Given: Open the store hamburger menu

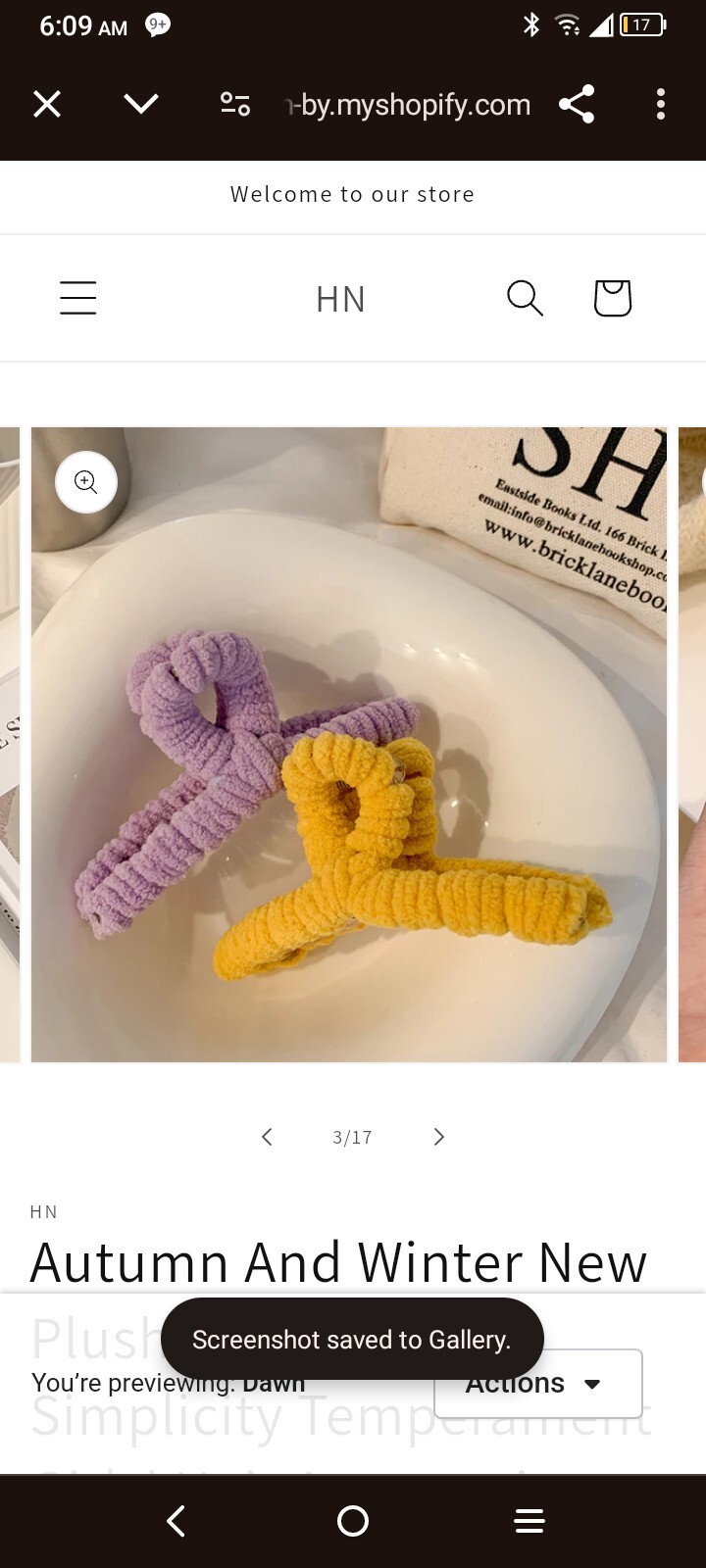Looking at the screenshot, I should tap(78, 298).
